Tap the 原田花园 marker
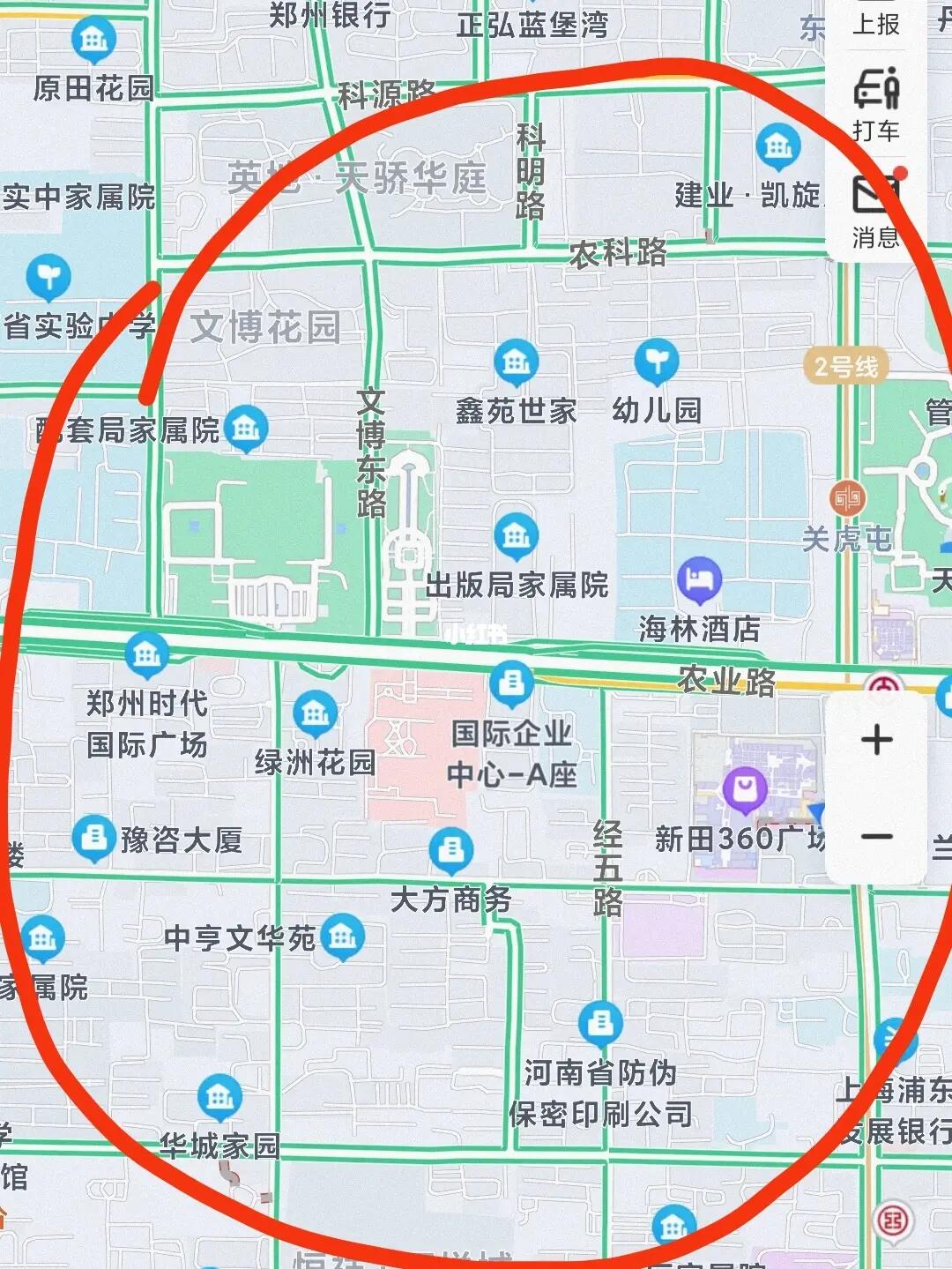The width and height of the screenshot is (952, 1269). click(x=93, y=41)
